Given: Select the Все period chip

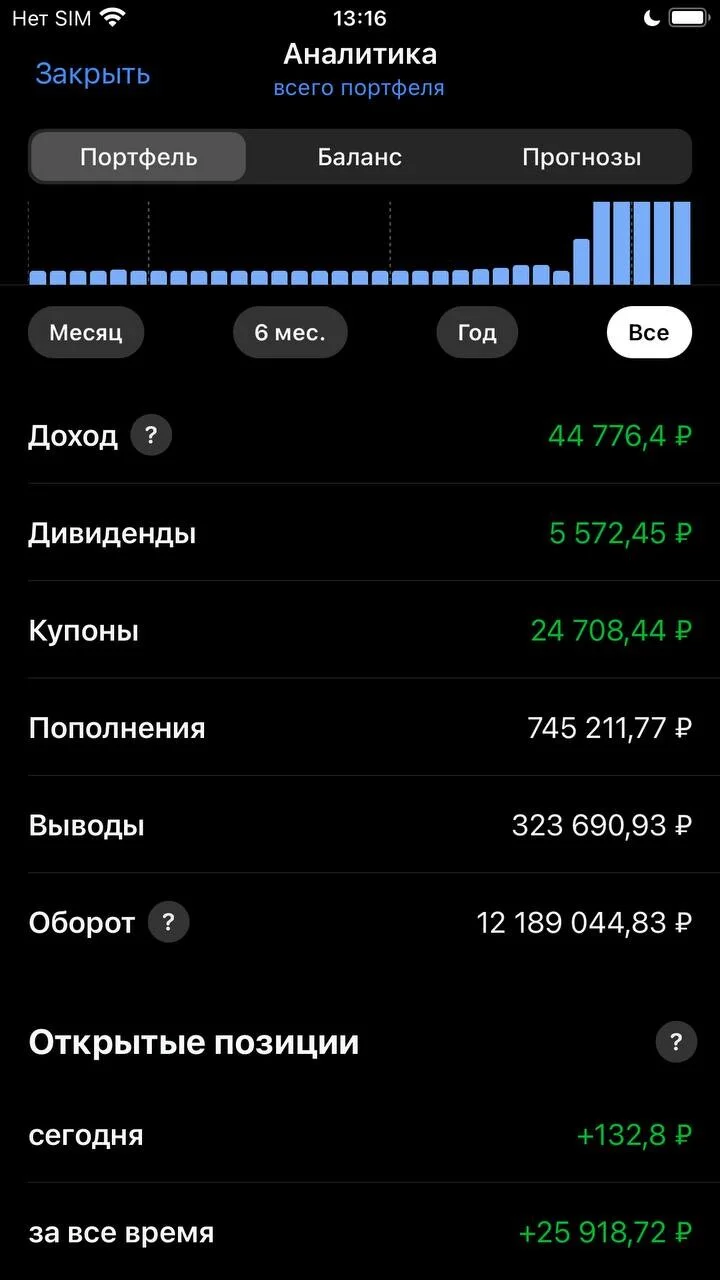Looking at the screenshot, I should coord(649,332).
